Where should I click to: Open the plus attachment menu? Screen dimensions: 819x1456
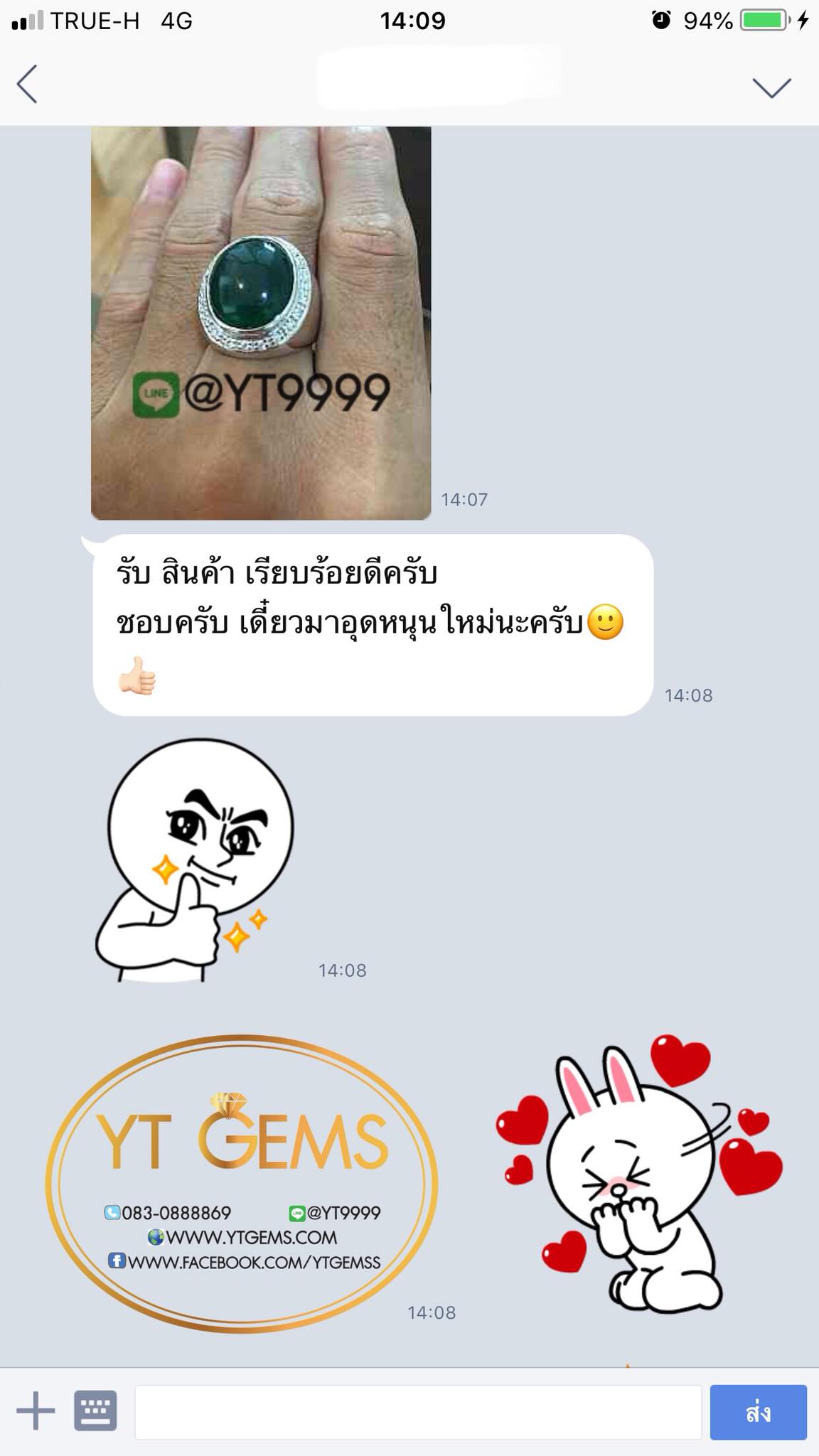pyautogui.click(x=36, y=1411)
